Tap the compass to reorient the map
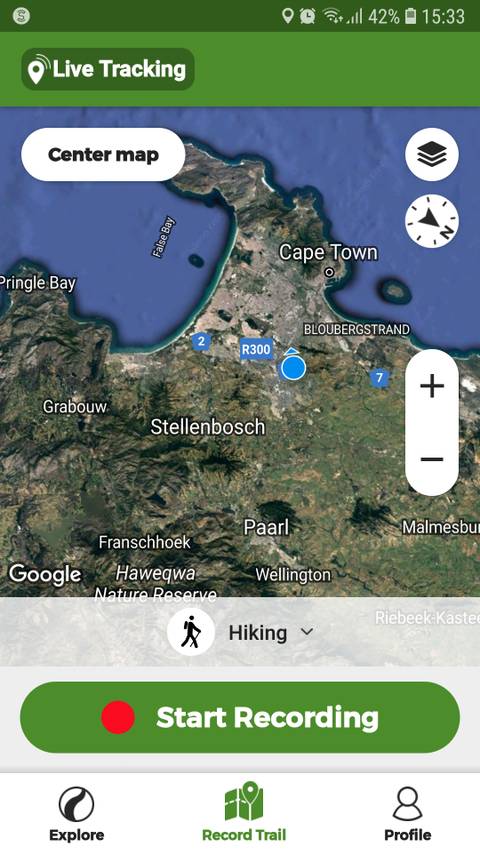The height and width of the screenshot is (853, 480). 432,221
